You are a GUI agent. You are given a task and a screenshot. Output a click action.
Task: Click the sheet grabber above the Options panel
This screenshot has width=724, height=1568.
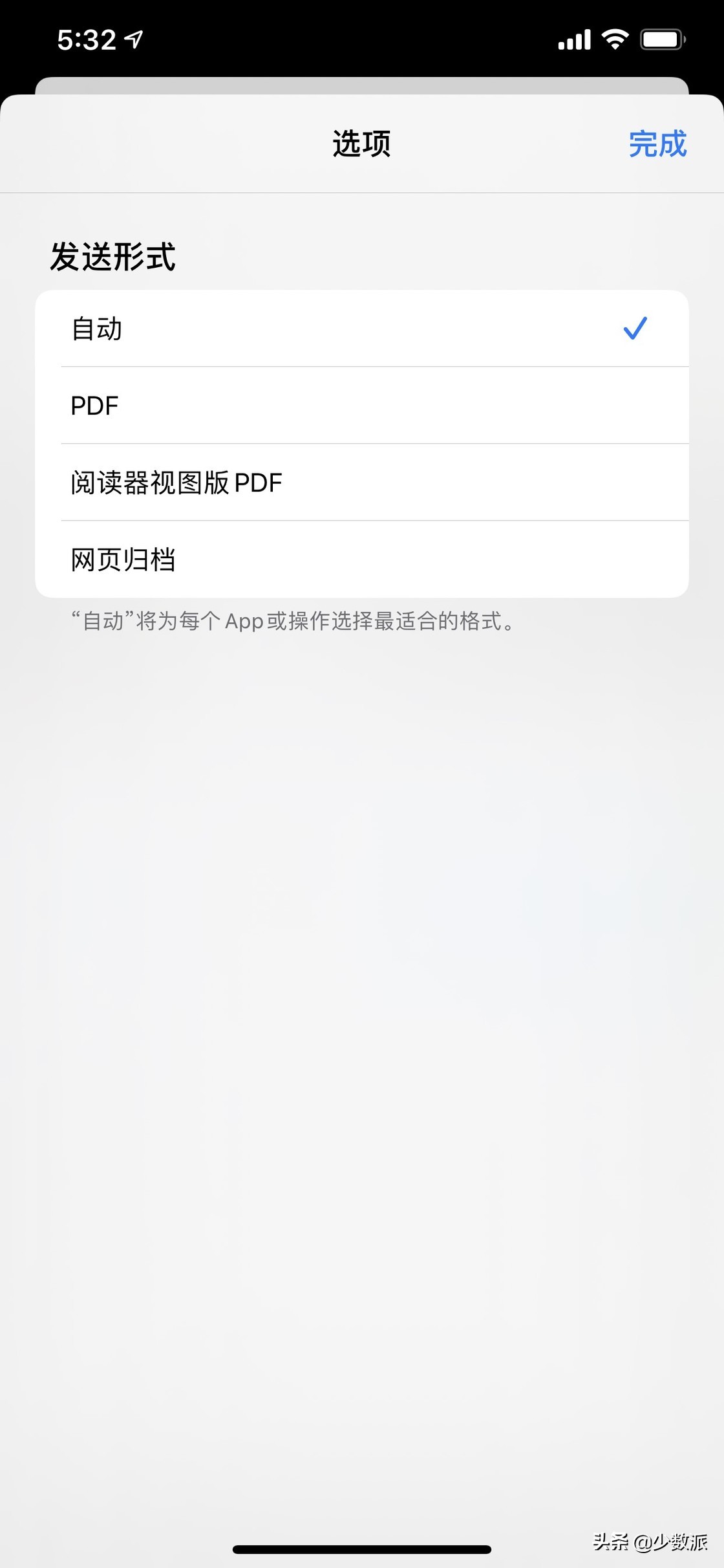point(362,83)
